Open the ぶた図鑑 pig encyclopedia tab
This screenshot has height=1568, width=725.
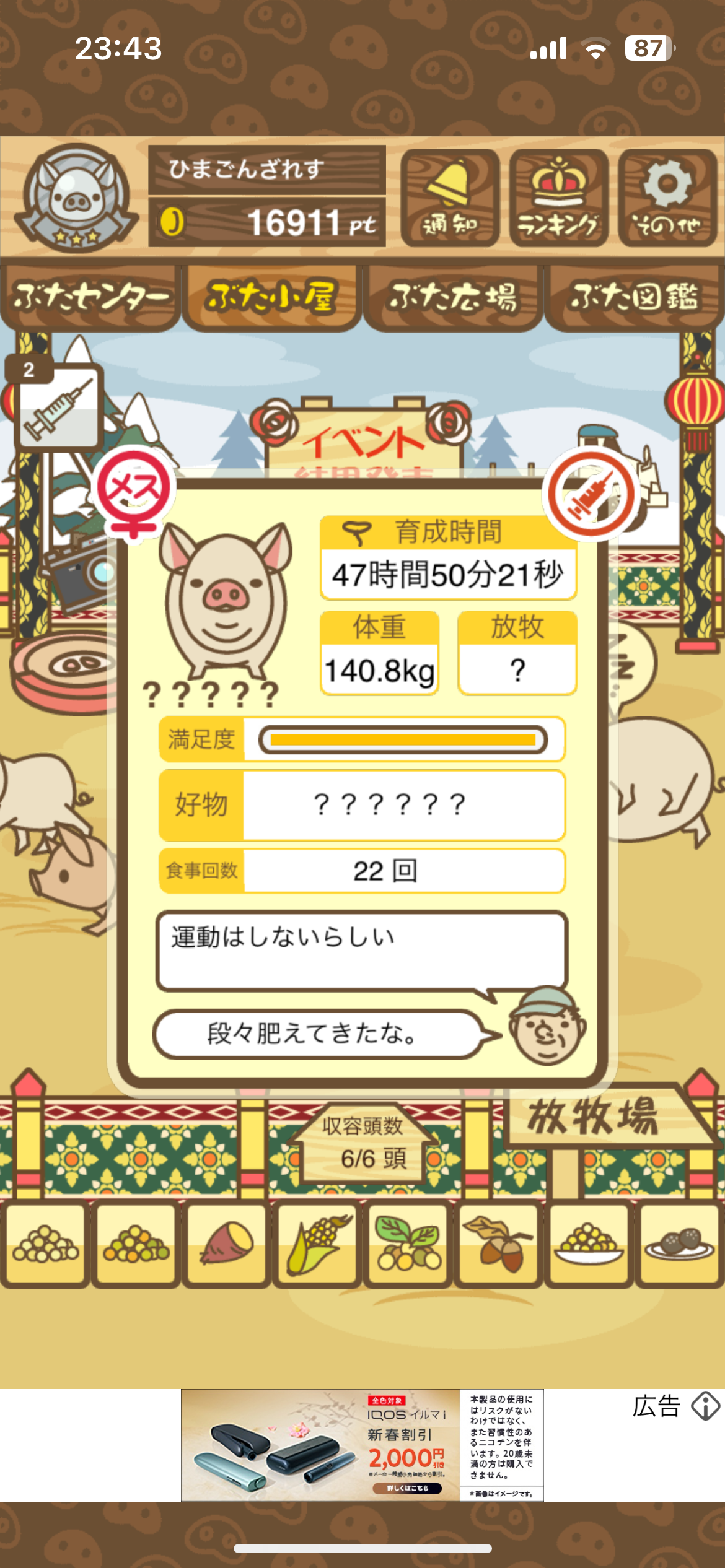(635, 297)
